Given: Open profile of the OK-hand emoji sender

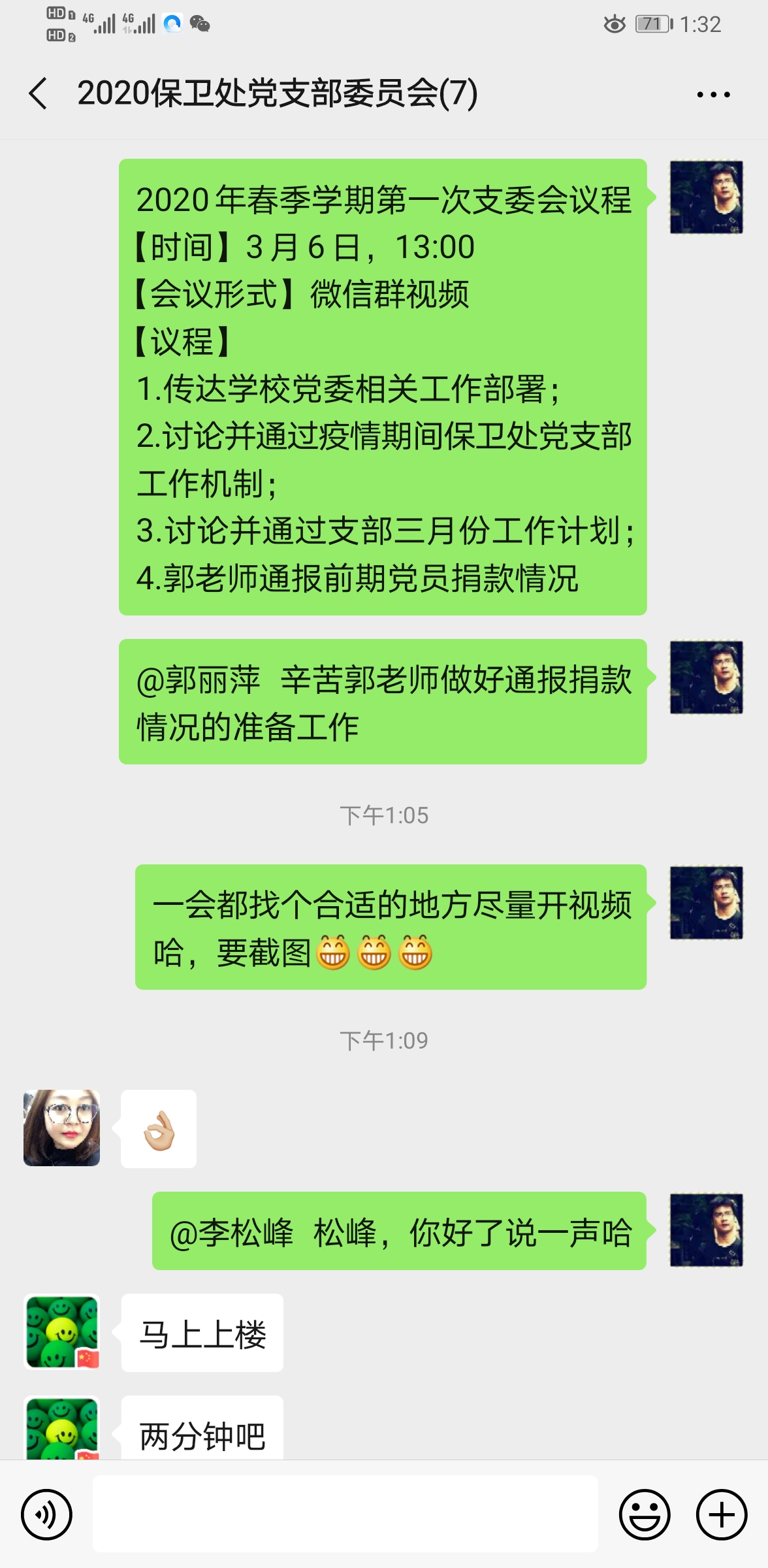Looking at the screenshot, I should click(x=62, y=1128).
